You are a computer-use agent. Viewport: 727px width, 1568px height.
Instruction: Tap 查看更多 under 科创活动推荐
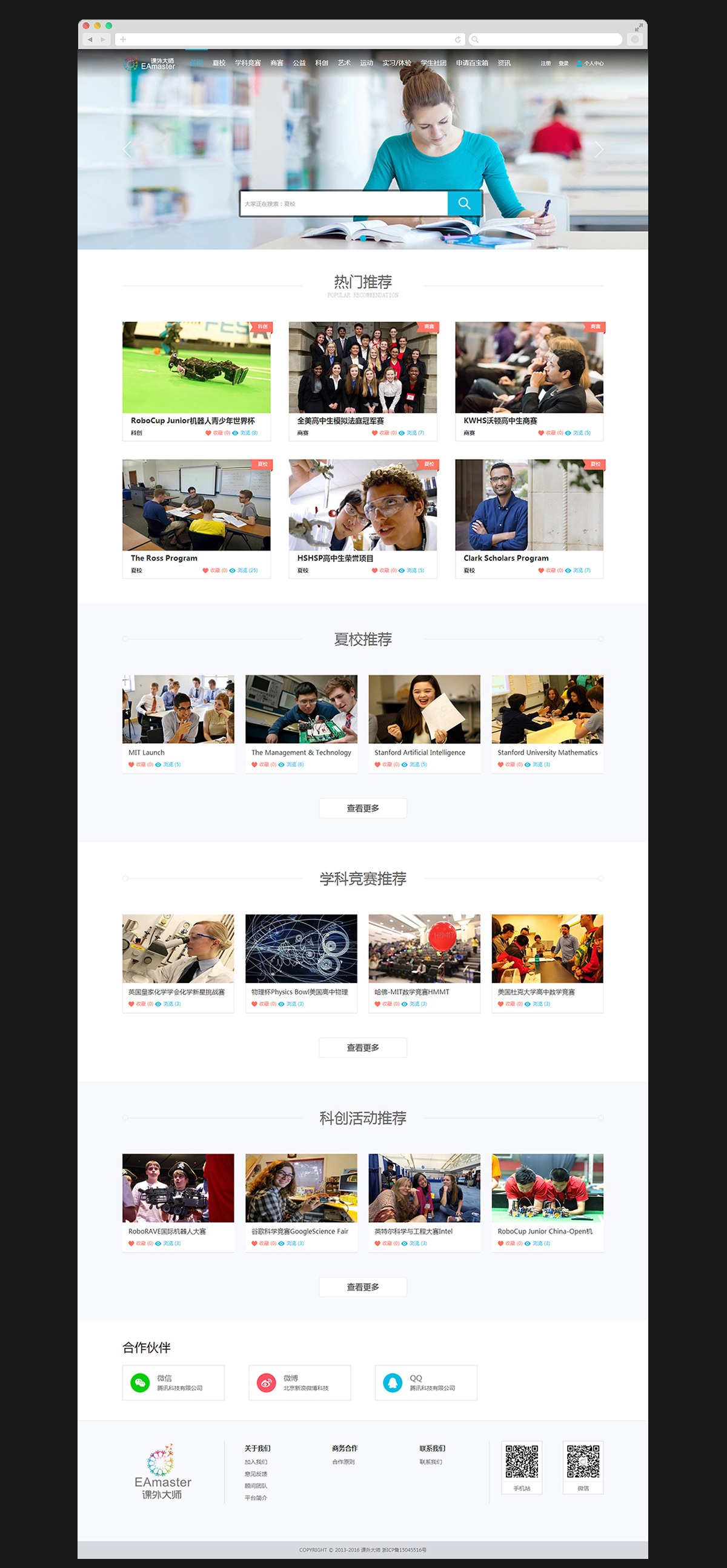(363, 1287)
